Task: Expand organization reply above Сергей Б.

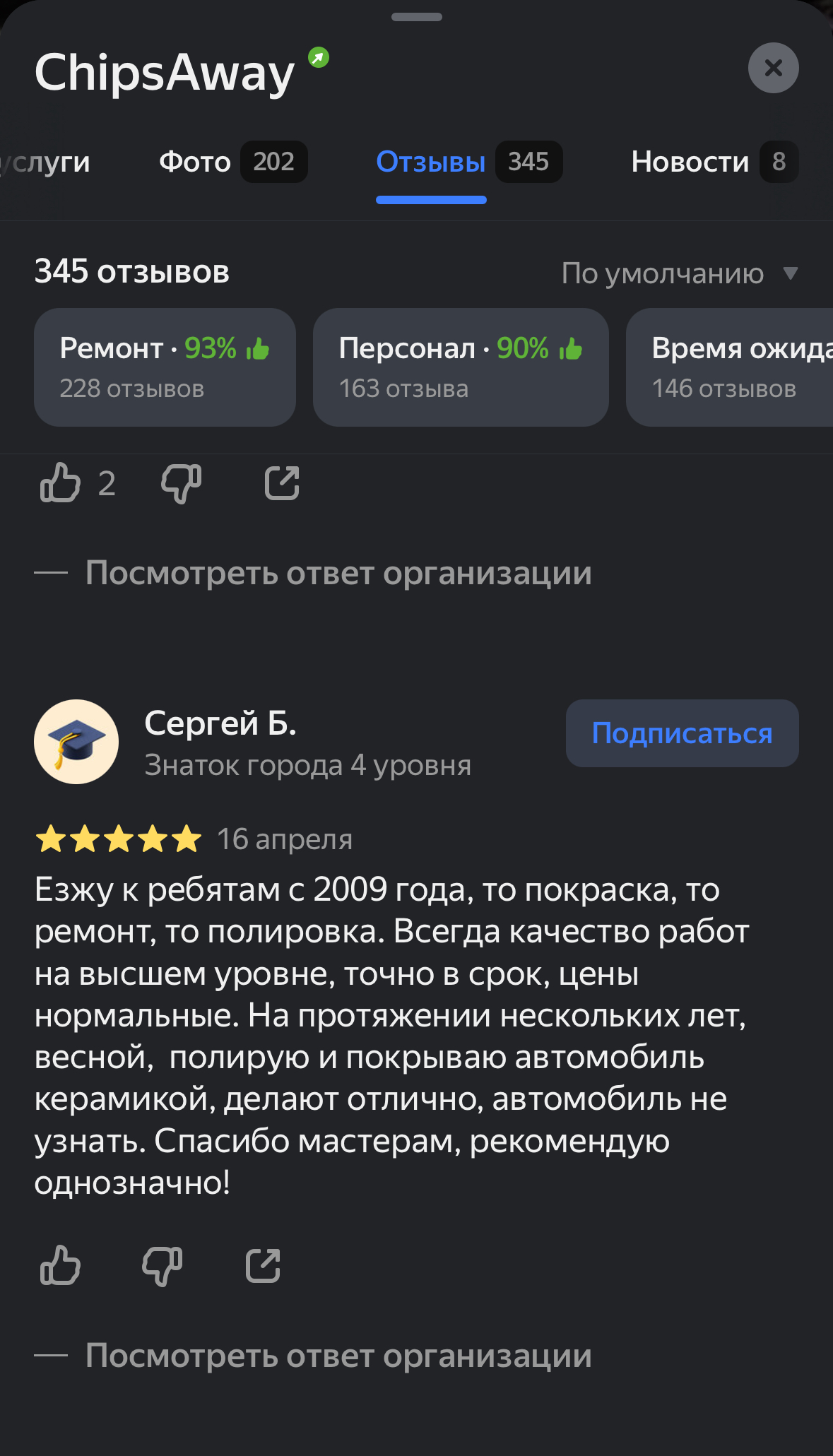Action: tap(338, 573)
